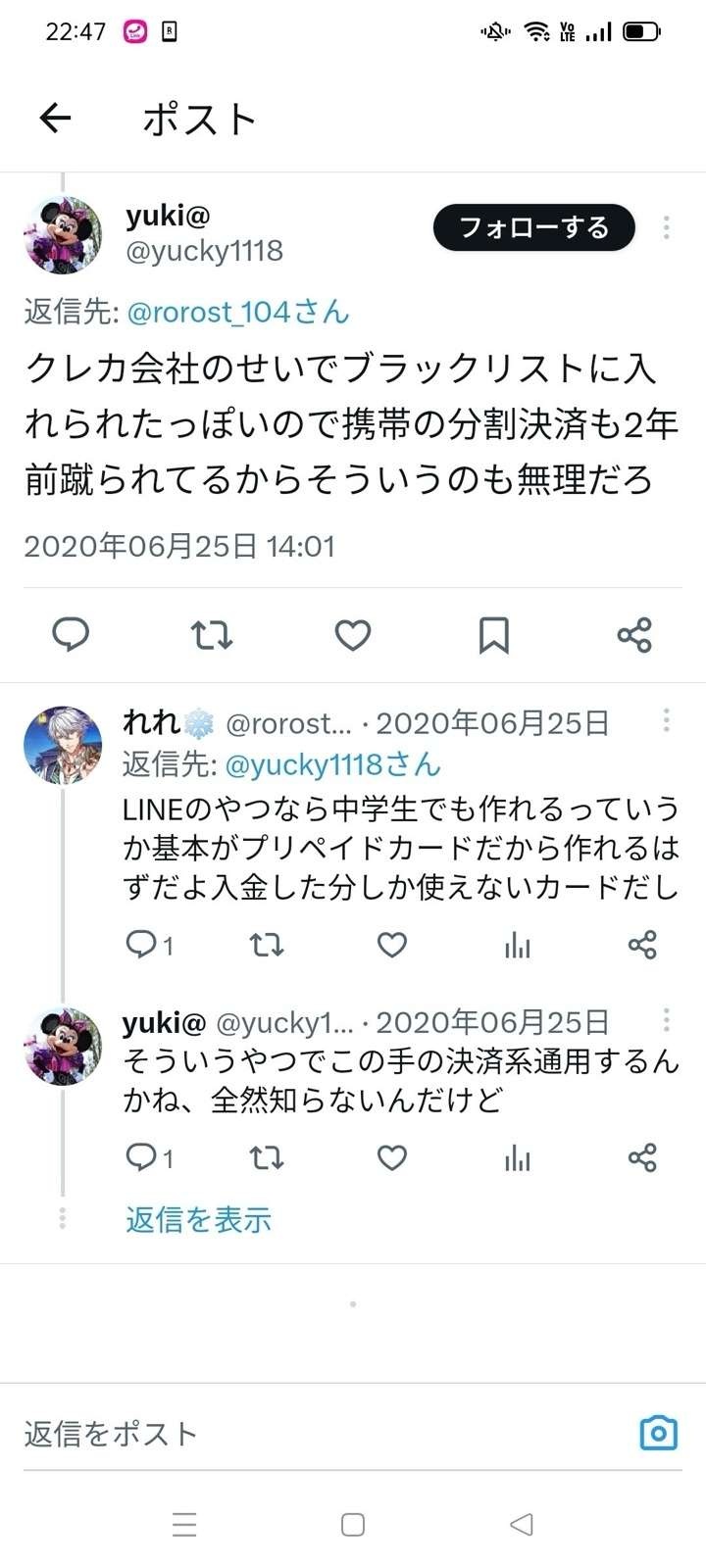Open the camera in the reply box
This screenshot has height=1568, width=706.
pyautogui.click(x=658, y=1433)
